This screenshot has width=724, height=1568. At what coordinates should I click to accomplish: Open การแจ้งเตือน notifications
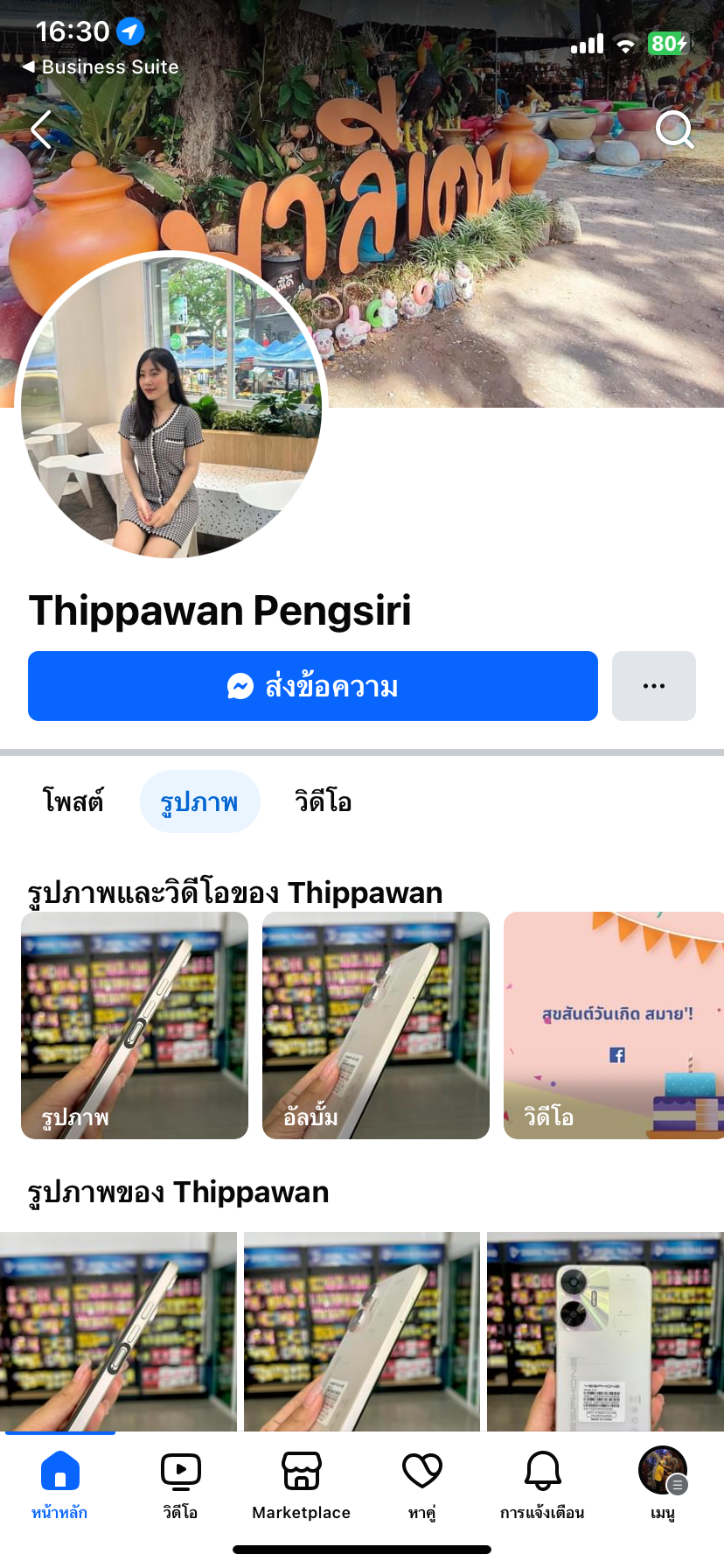click(542, 1483)
